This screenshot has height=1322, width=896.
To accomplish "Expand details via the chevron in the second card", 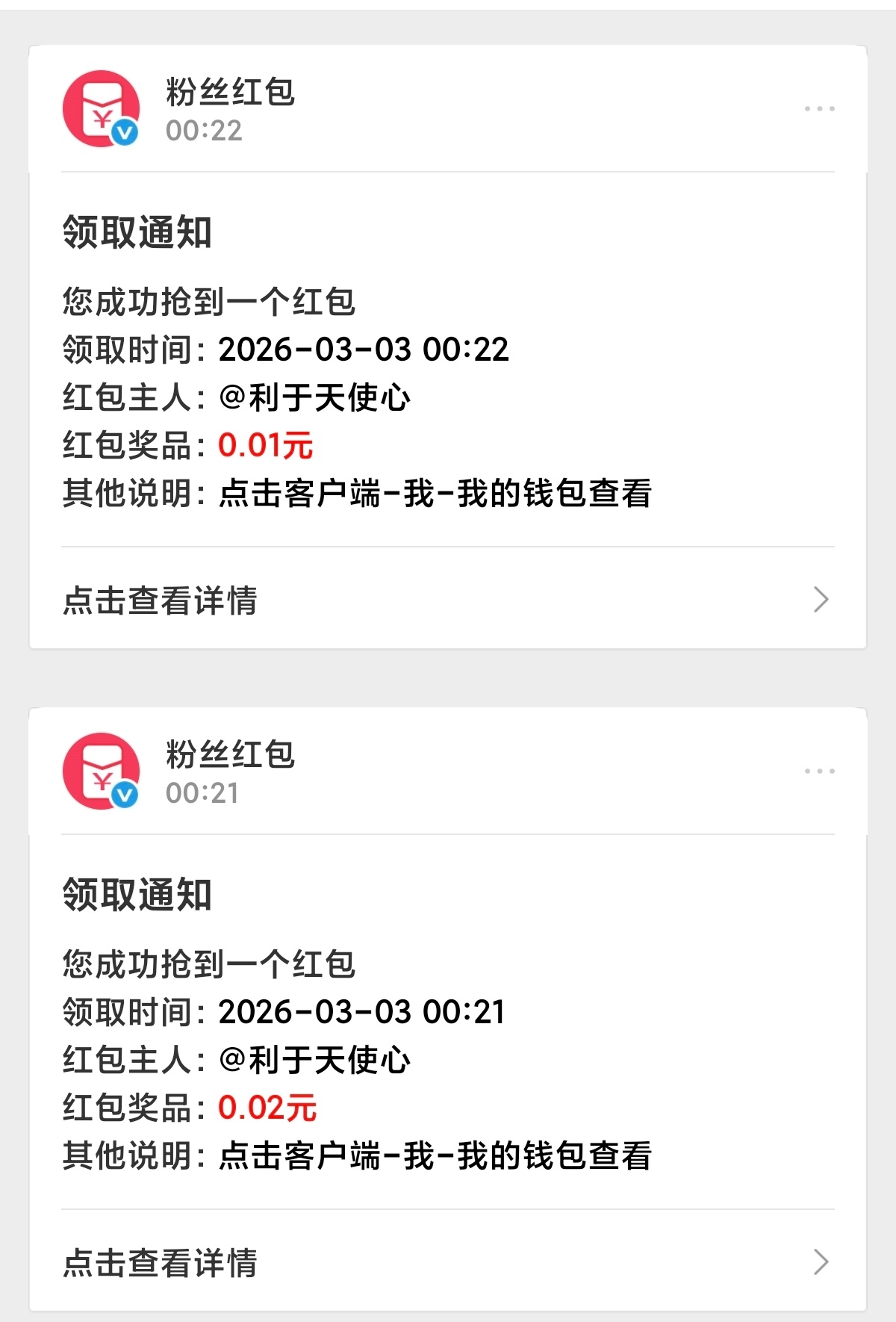I will (821, 1263).
